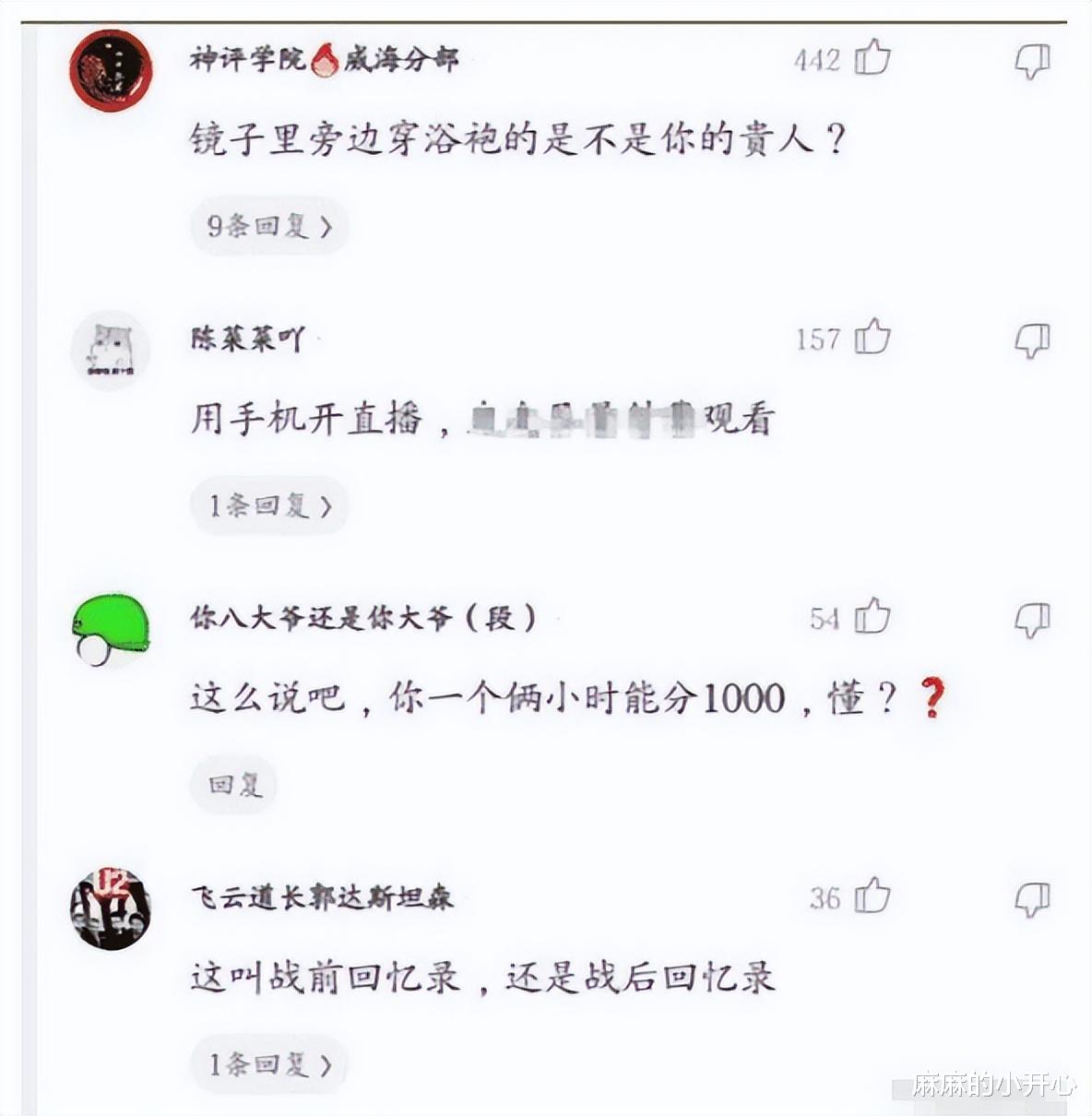This screenshot has width=1092, height=1116.
Task: Dislike the comment by 神评学院威海分部
Action: point(1032,61)
